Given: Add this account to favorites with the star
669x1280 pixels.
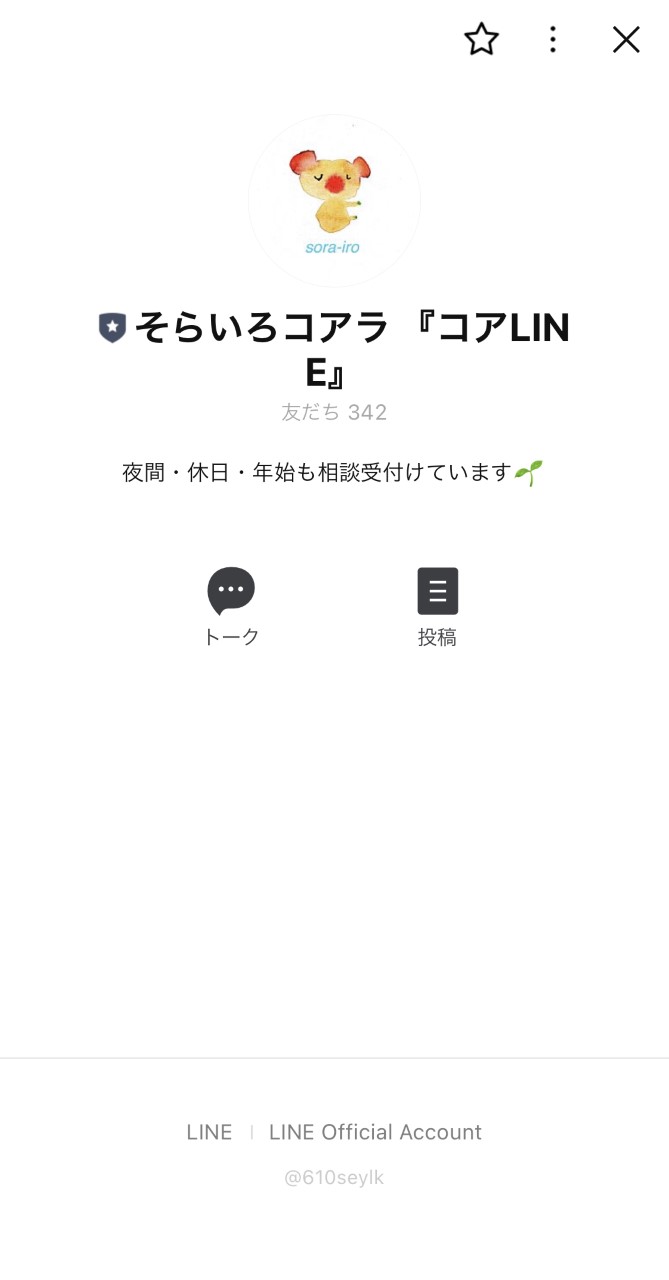Looking at the screenshot, I should click(x=481, y=40).
